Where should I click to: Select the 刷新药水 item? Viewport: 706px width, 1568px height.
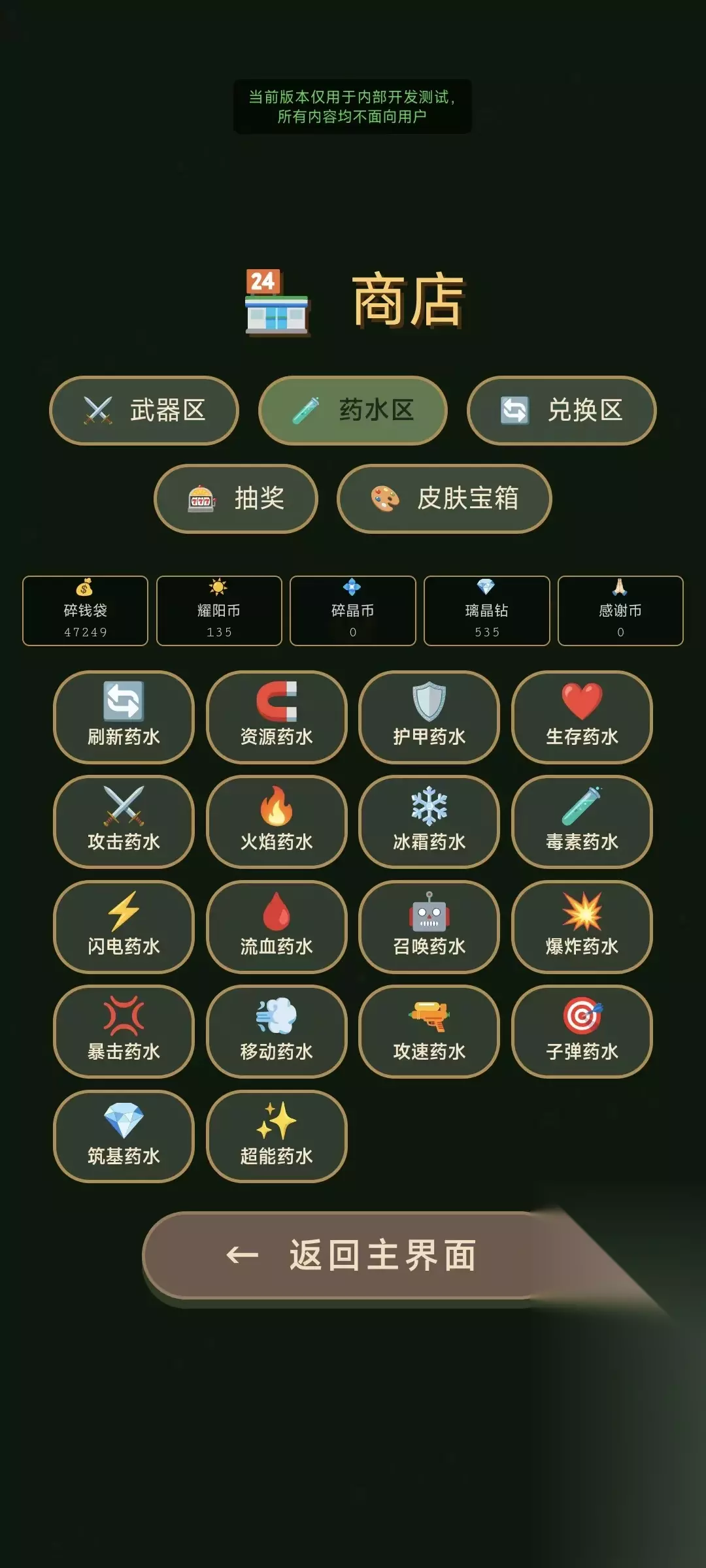124,717
